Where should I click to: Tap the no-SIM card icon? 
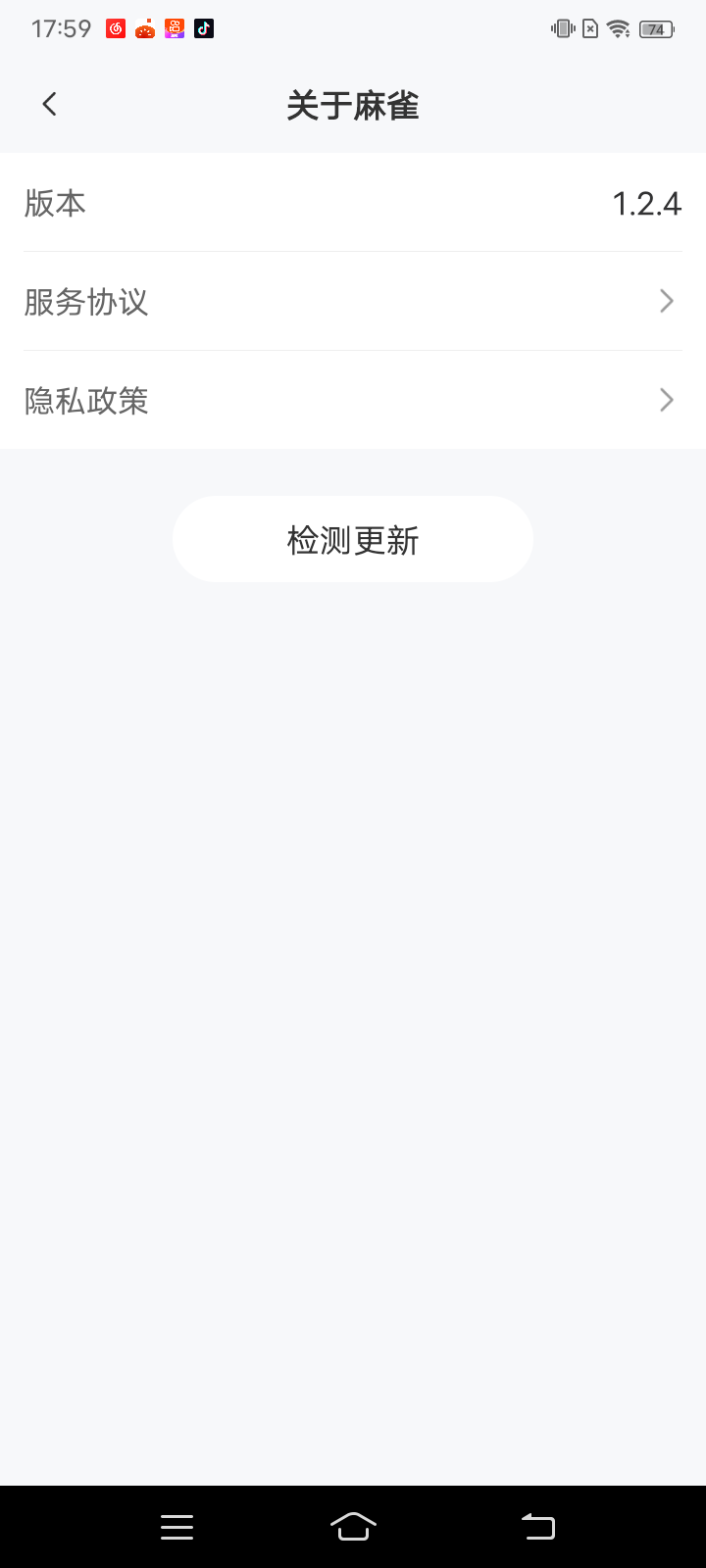click(589, 28)
